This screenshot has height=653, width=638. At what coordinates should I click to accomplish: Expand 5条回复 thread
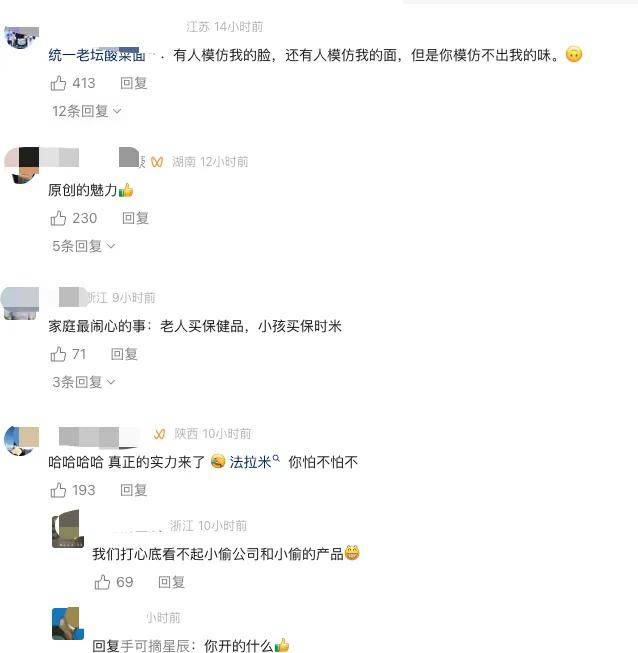(x=83, y=246)
